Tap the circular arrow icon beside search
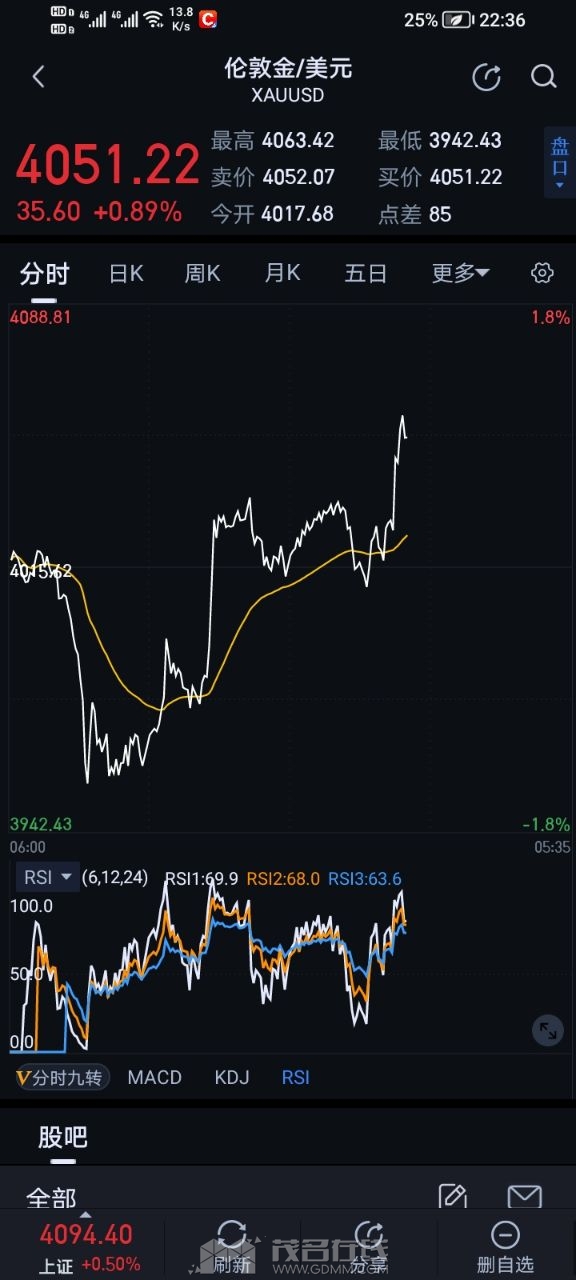576x1280 pixels. 486,77
